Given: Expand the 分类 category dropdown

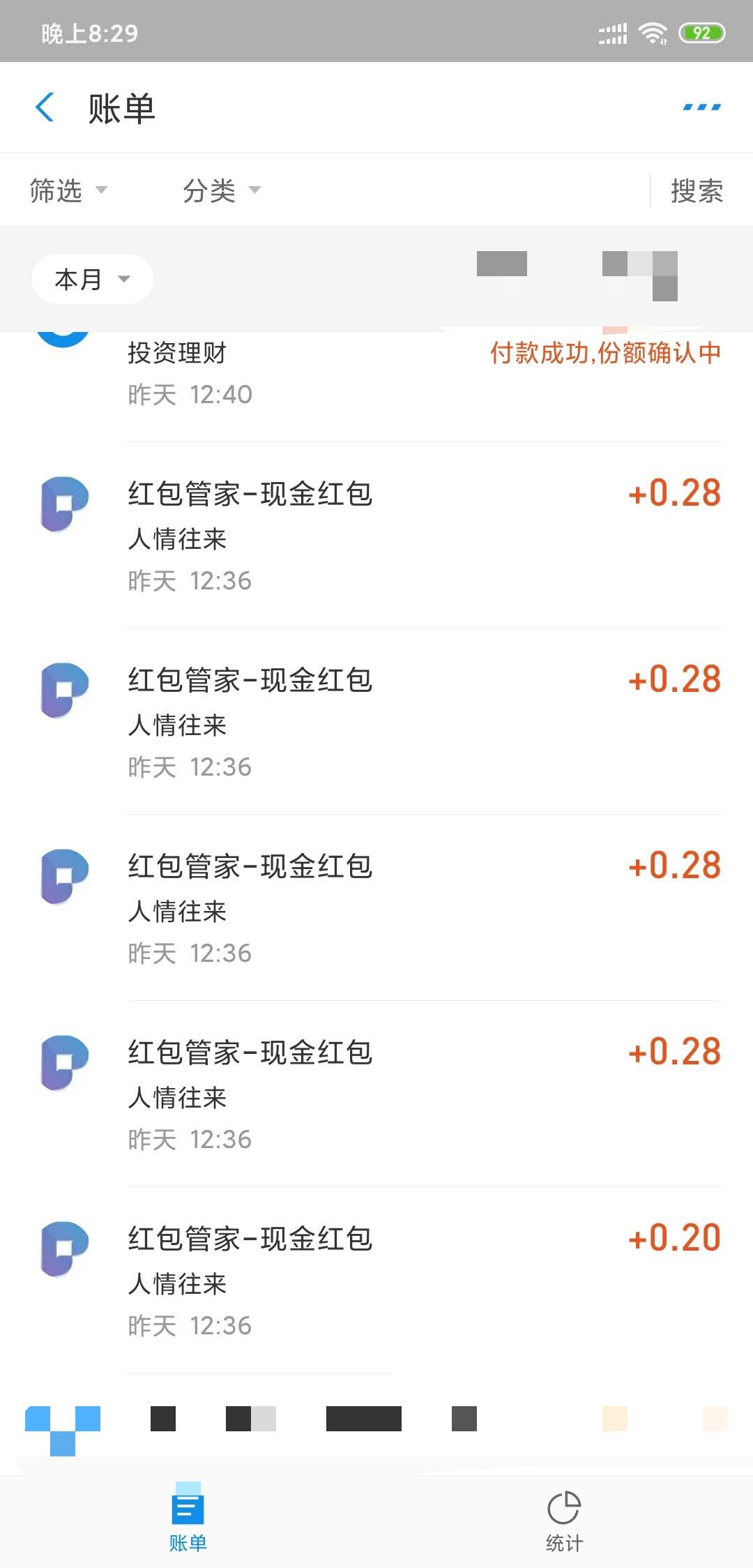Looking at the screenshot, I should pos(221,190).
